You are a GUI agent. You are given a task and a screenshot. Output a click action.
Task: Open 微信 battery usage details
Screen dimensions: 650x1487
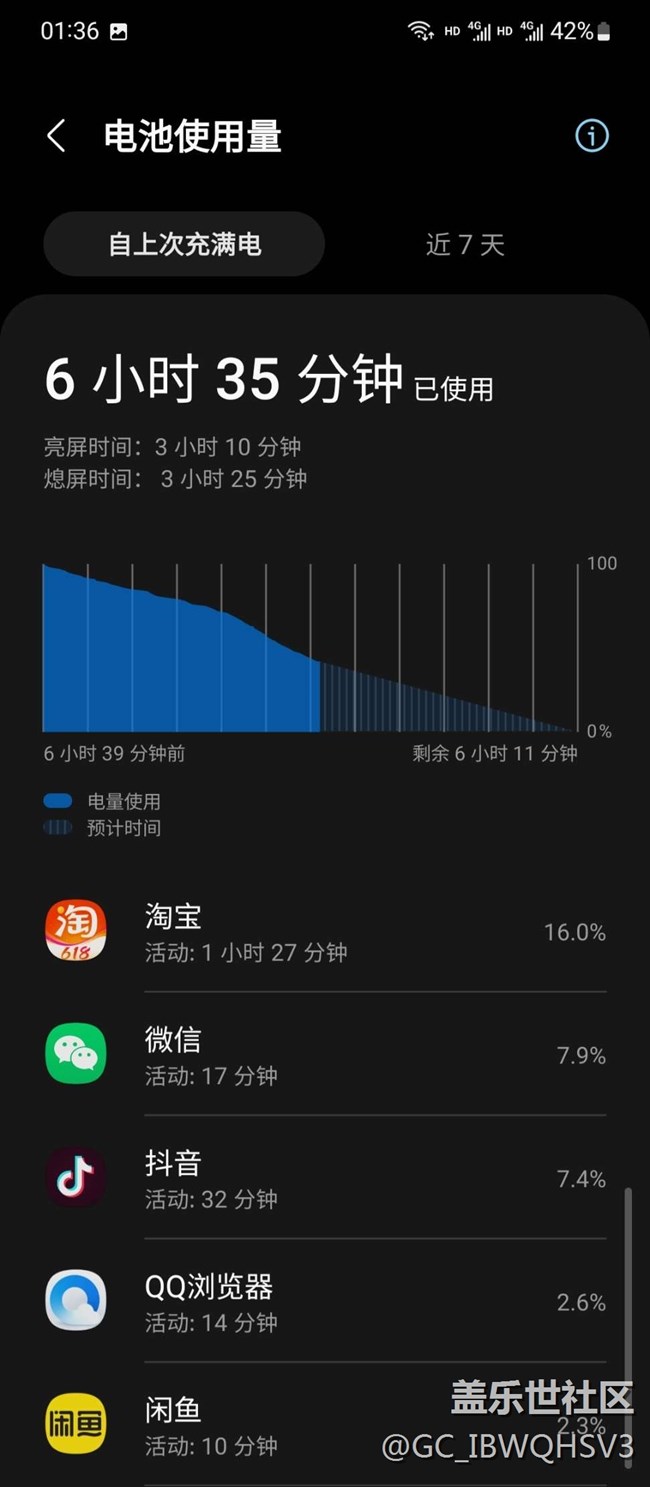(325, 1055)
